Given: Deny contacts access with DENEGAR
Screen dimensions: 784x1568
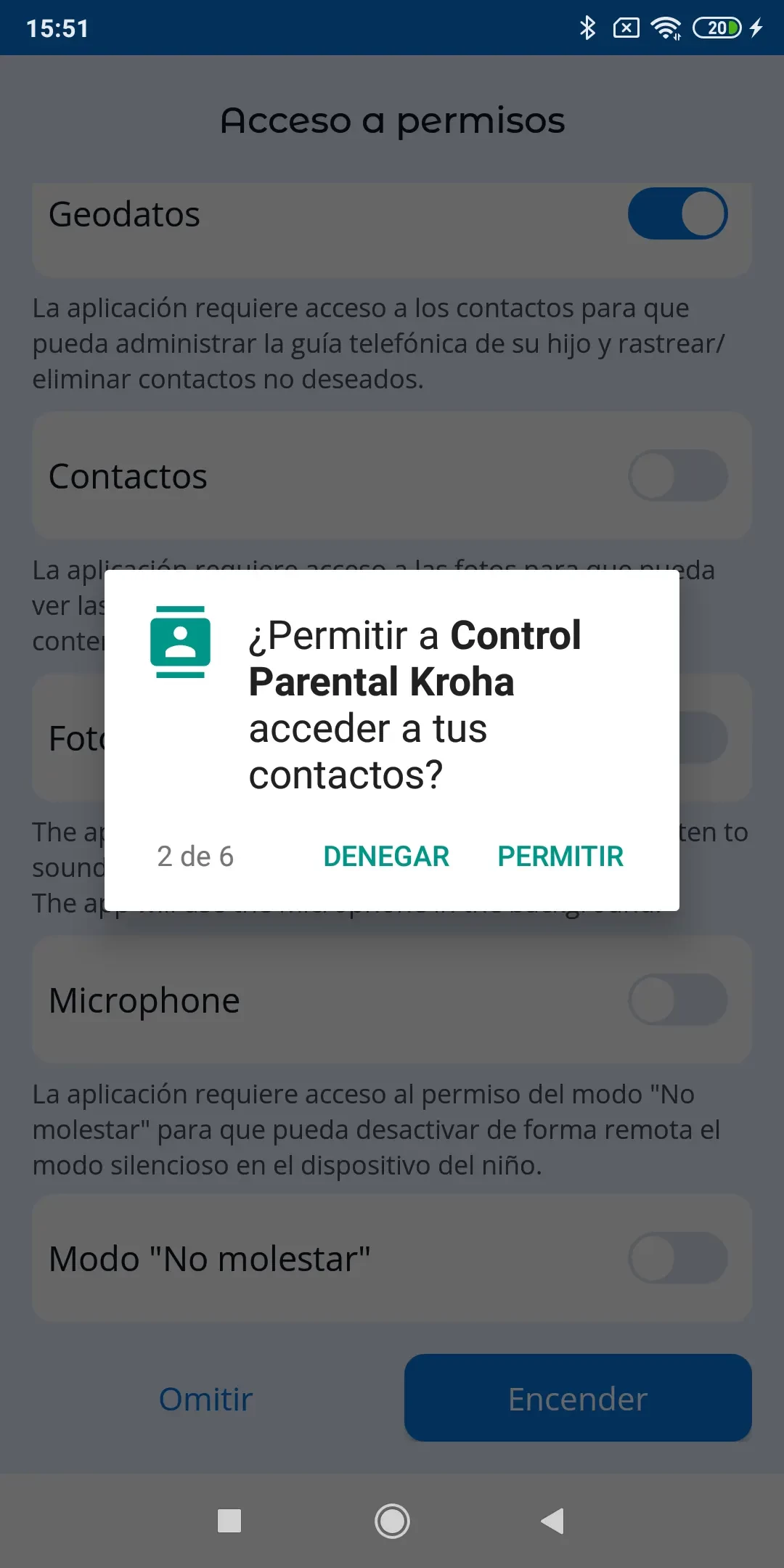Looking at the screenshot, I should coord(386,857).
